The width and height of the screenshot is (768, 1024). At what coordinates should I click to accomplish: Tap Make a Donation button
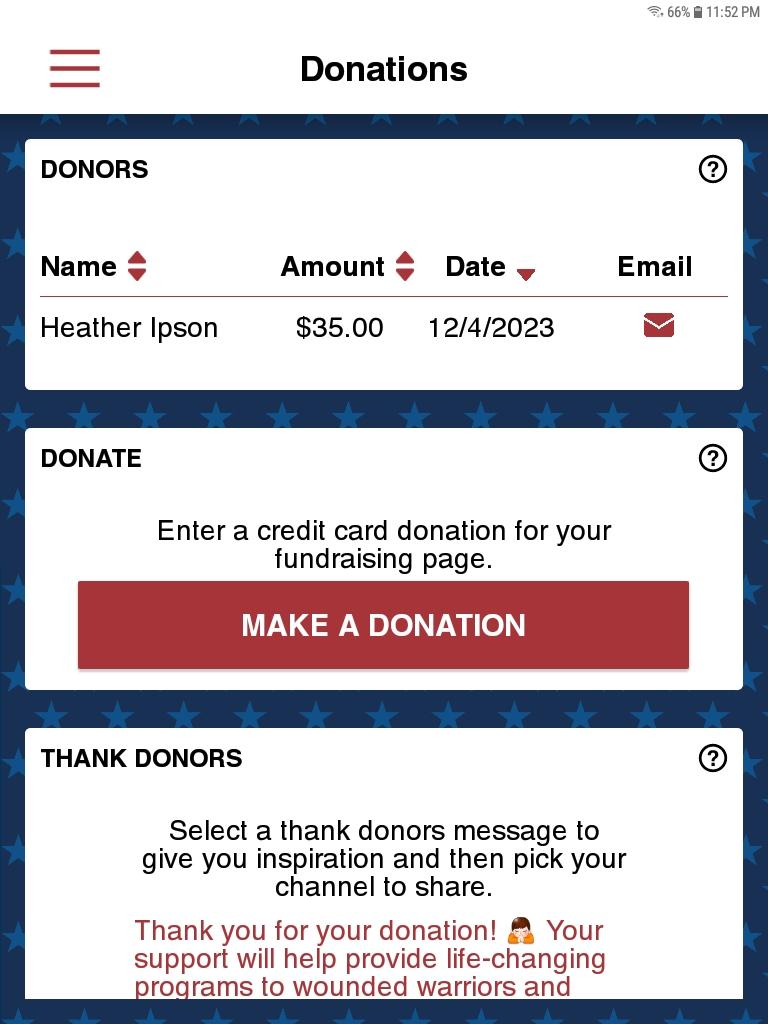coord(383,625)
